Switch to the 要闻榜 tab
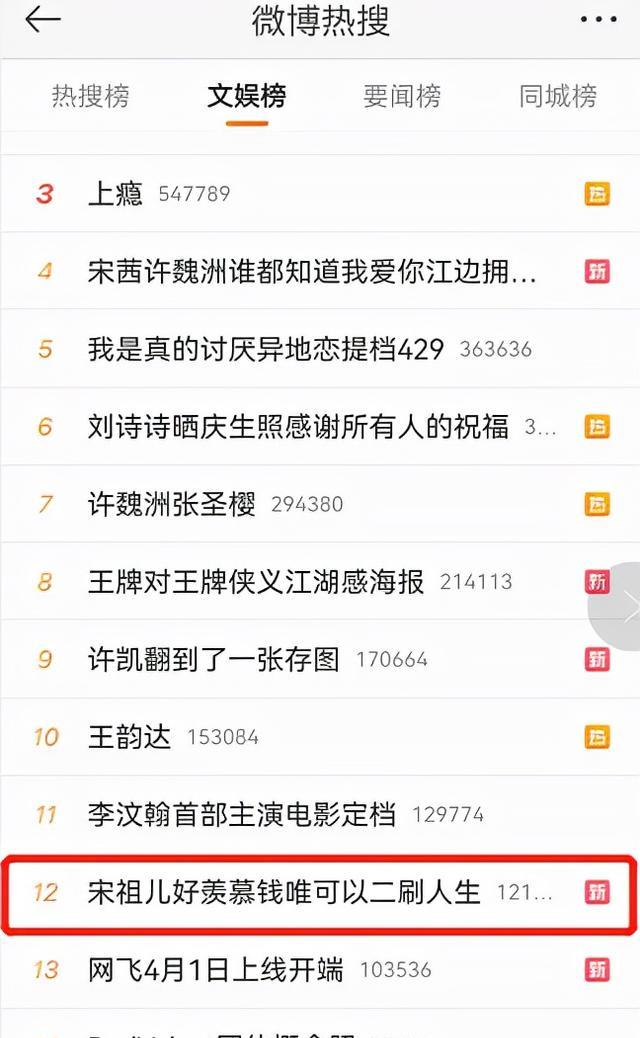 tap(402, 96)
